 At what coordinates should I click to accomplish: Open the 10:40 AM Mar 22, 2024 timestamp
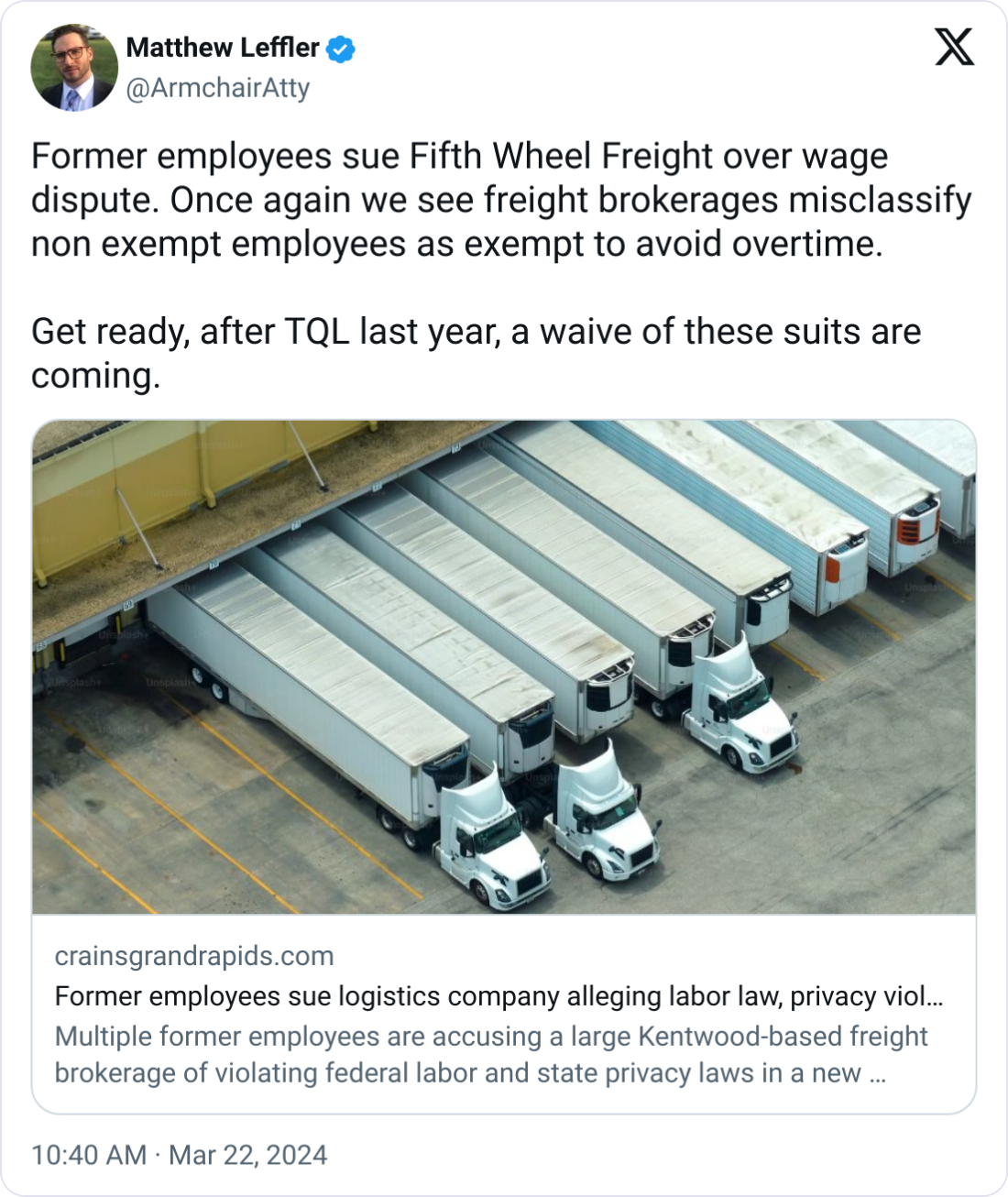pos(179,1155)
